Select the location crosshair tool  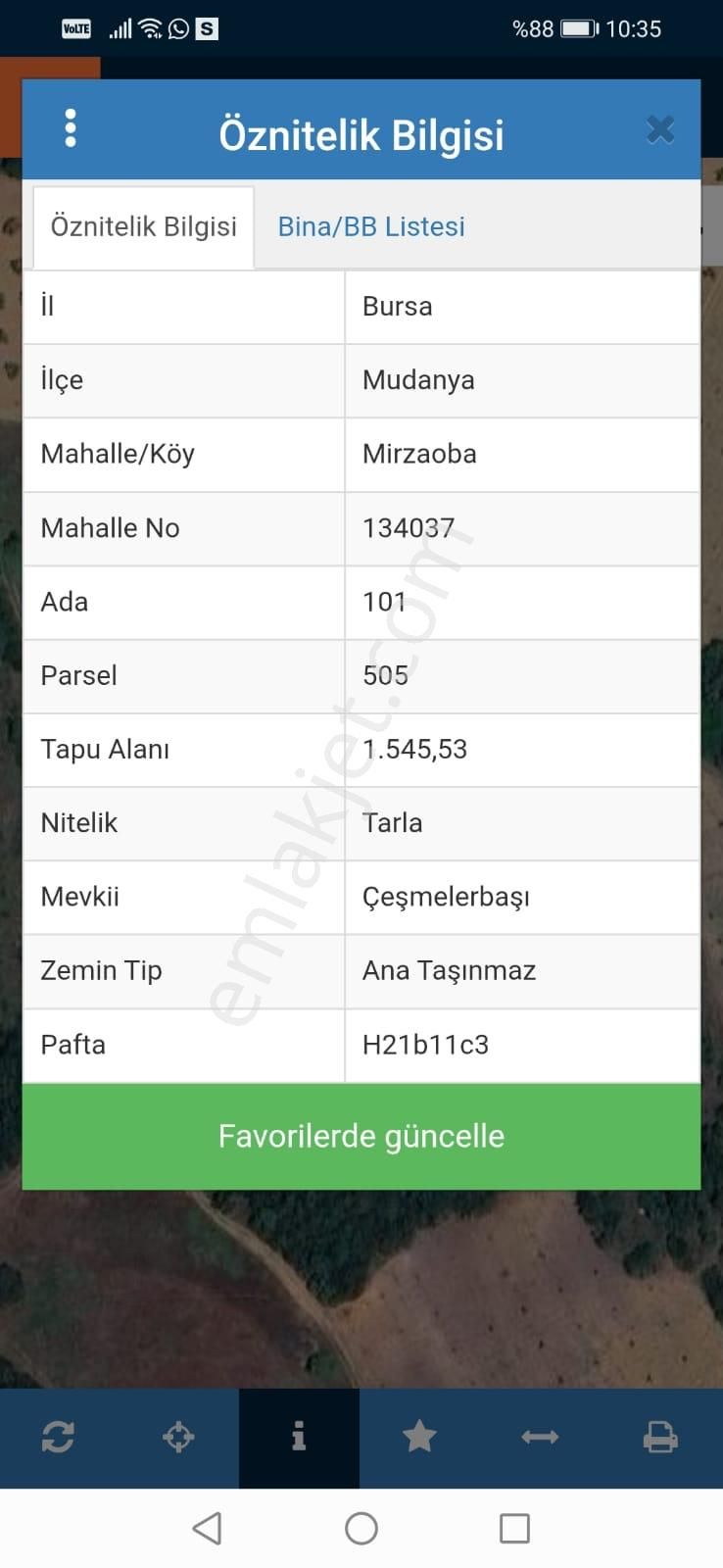[178, 1438]
